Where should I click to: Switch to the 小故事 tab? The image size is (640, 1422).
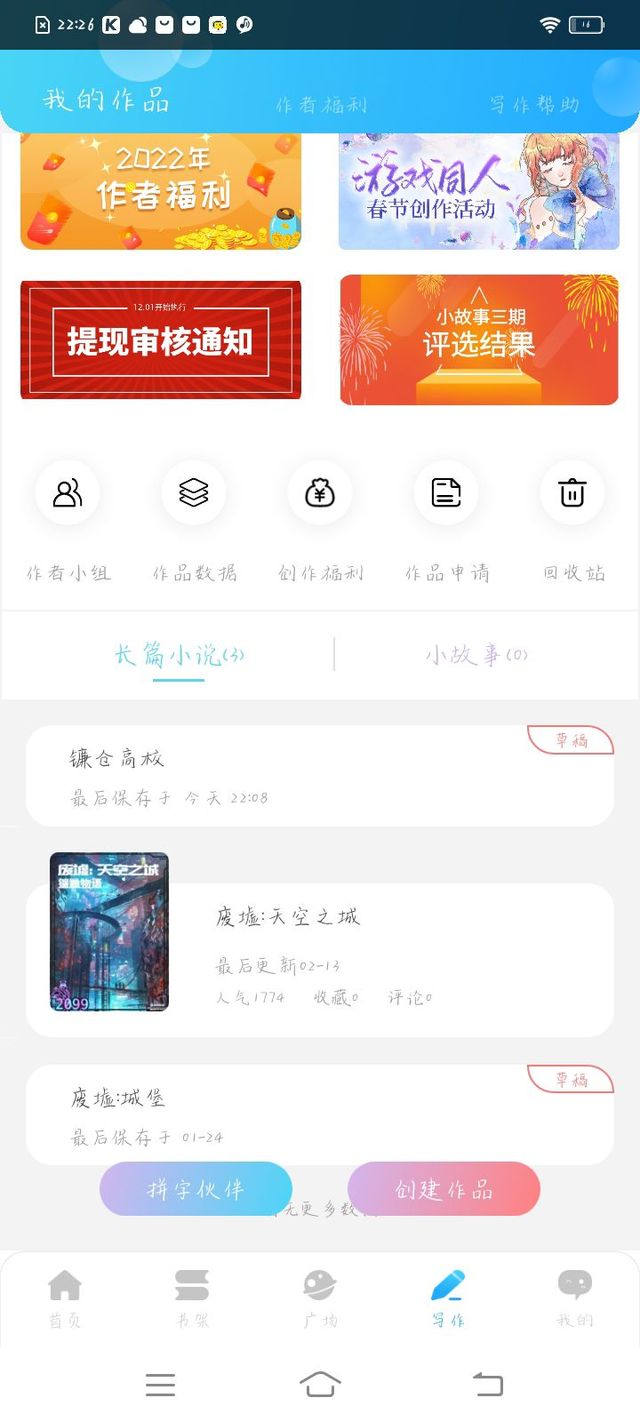(476, 655)
